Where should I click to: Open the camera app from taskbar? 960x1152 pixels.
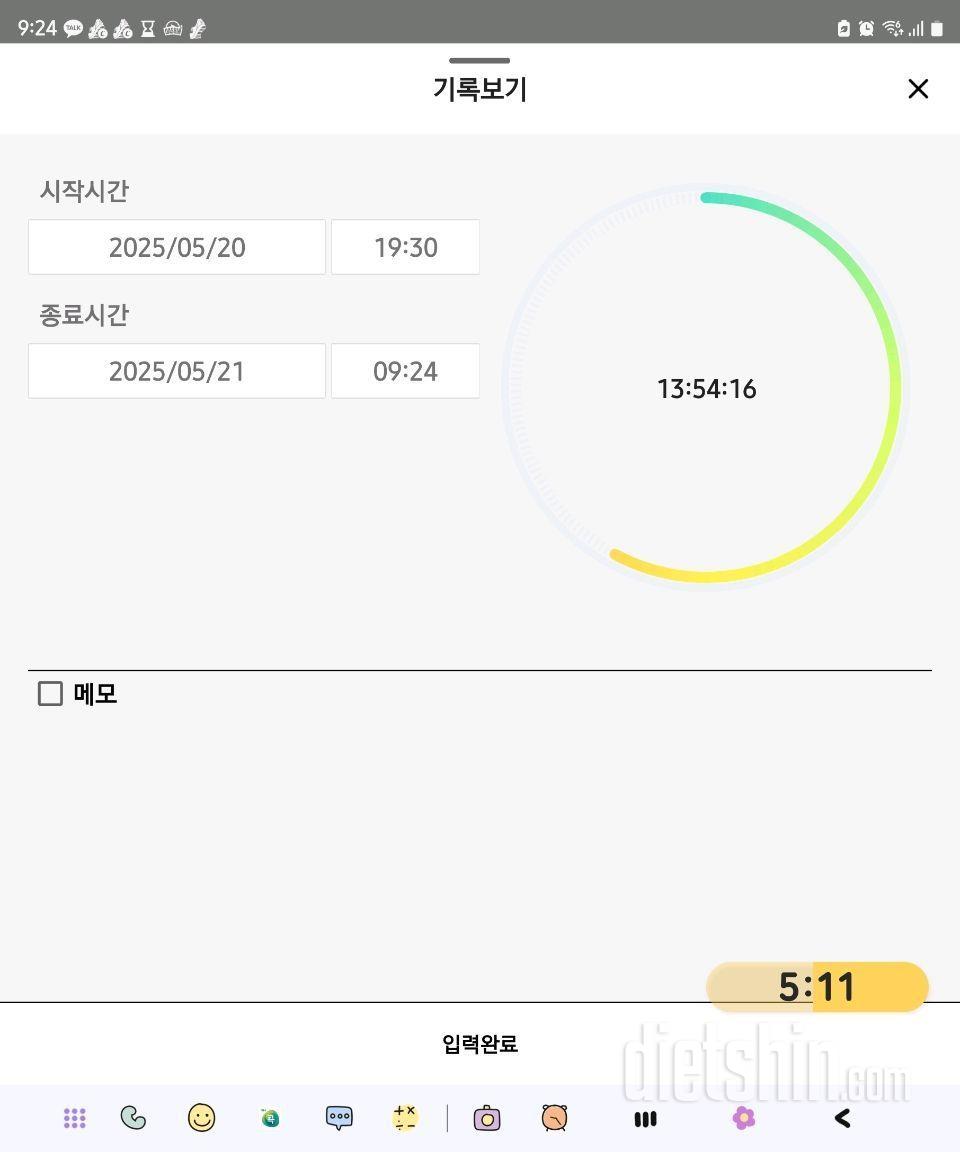point(487,1118)
